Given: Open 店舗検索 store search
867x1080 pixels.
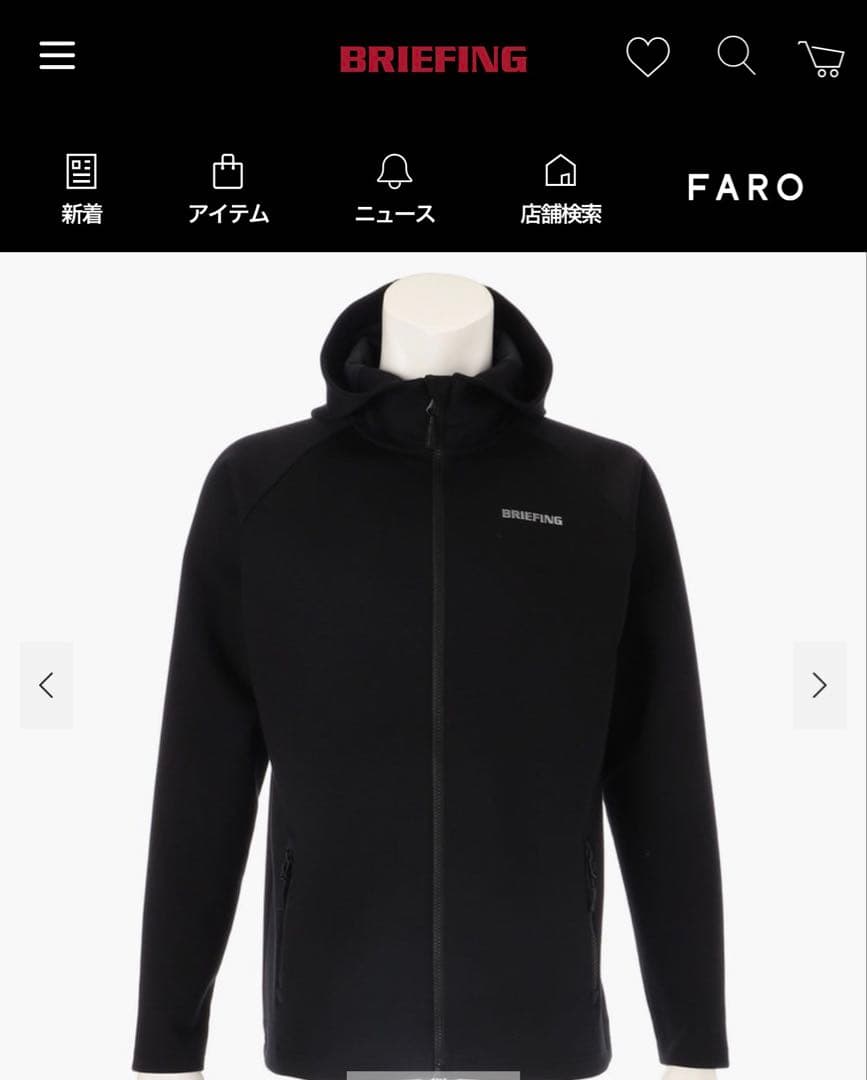Looking at the screenshot, I should (560, 189).
